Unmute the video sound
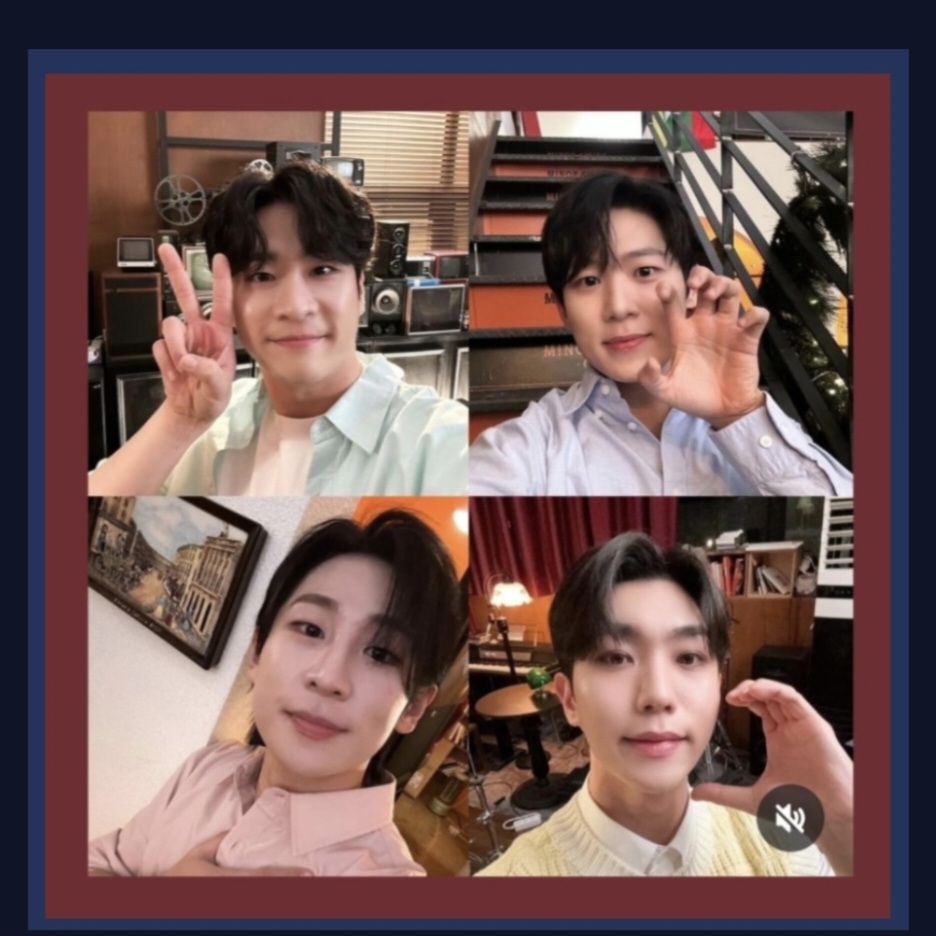 [789, 817]
